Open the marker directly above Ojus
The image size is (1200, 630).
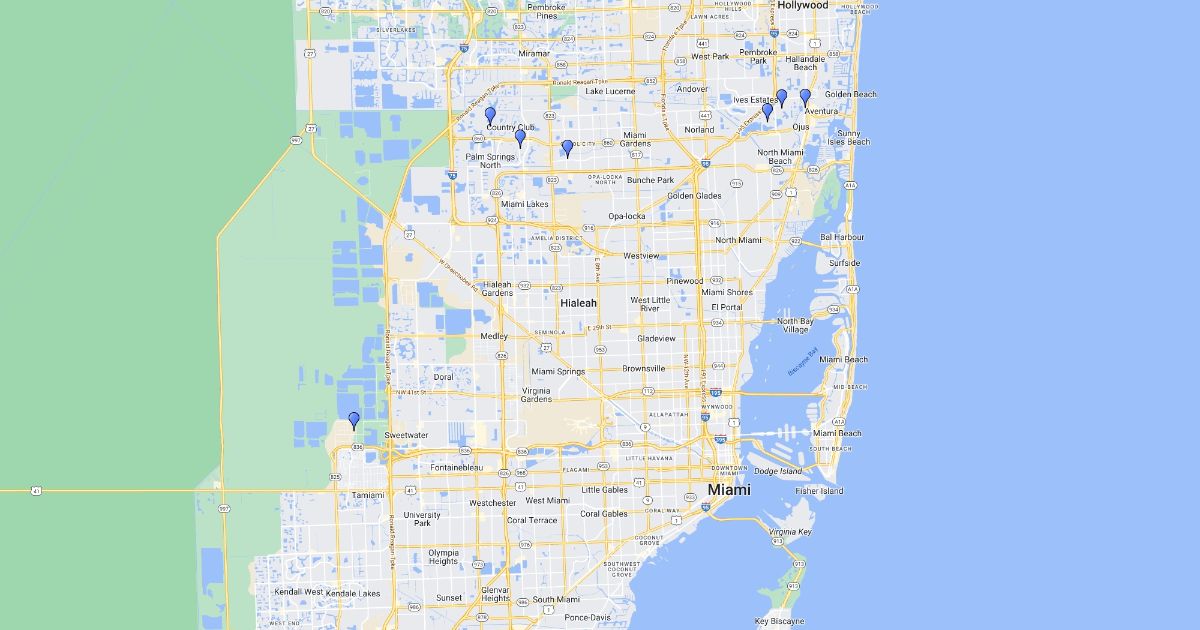pos(782,97)
